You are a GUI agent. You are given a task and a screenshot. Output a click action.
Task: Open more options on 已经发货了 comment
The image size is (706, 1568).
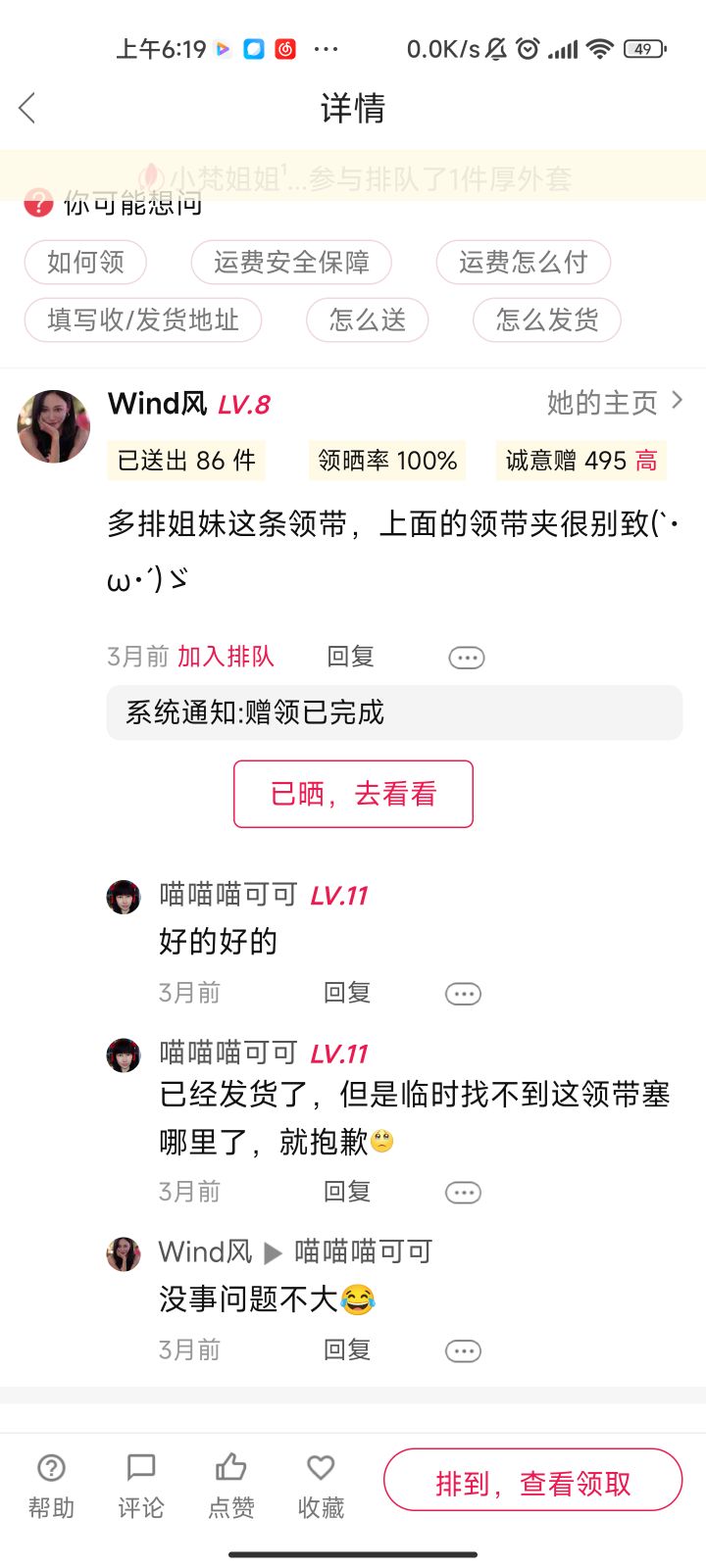tap(463, 1193)
